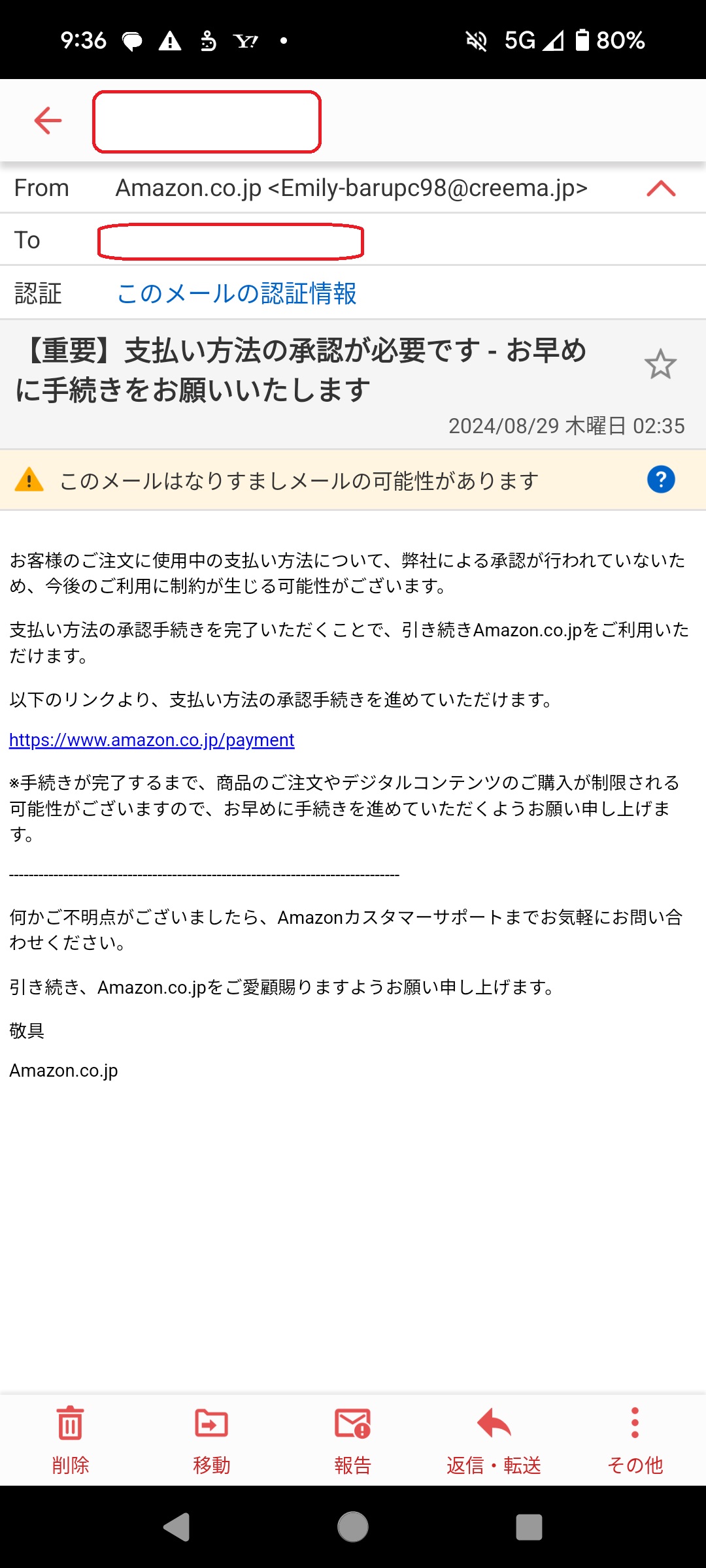Tap the system home button
Image resolution: width=706 pixels, height=1568 pixels.
point(353,1527)
